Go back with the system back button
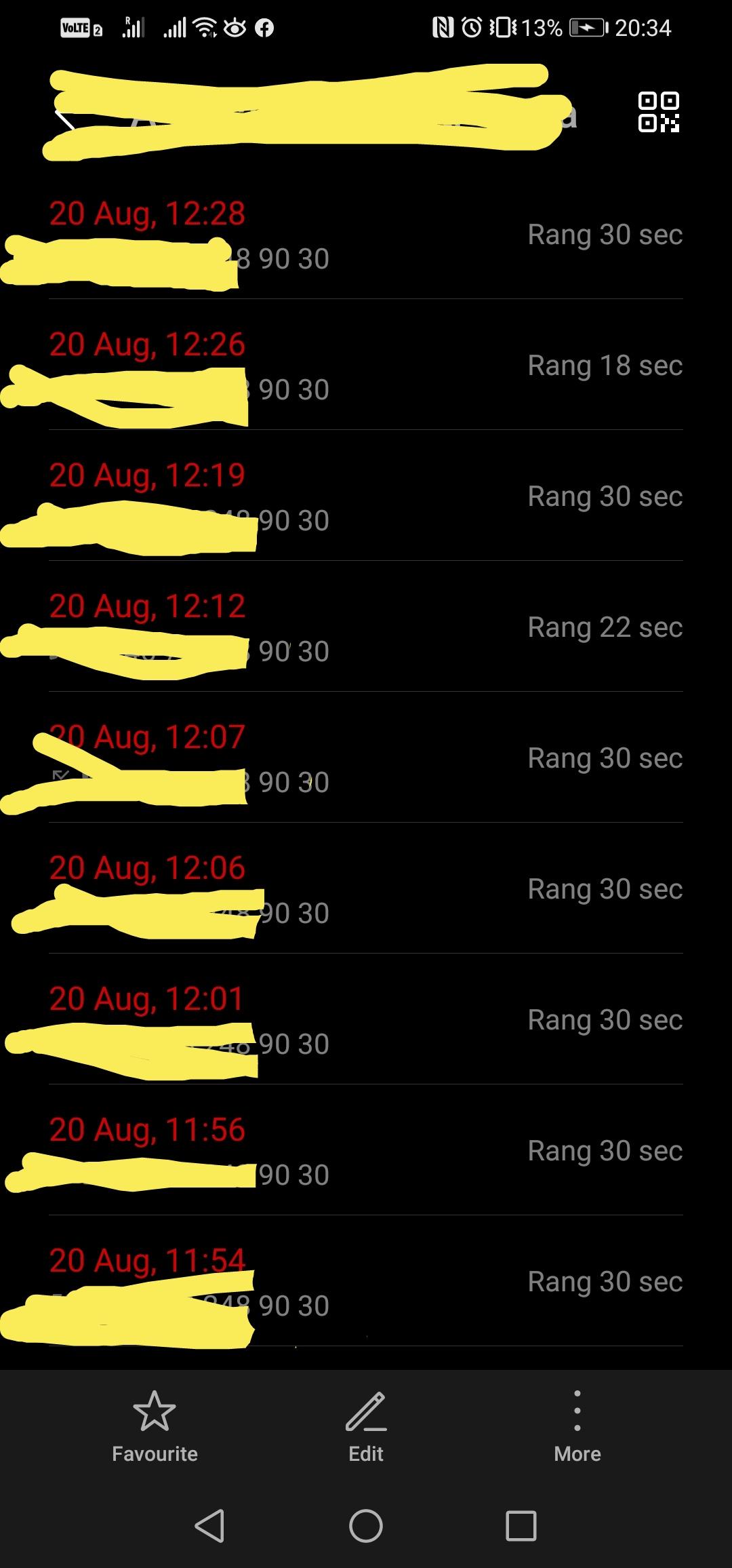The height and width of the screenshot is (1568, 732). coord(209,1527)
